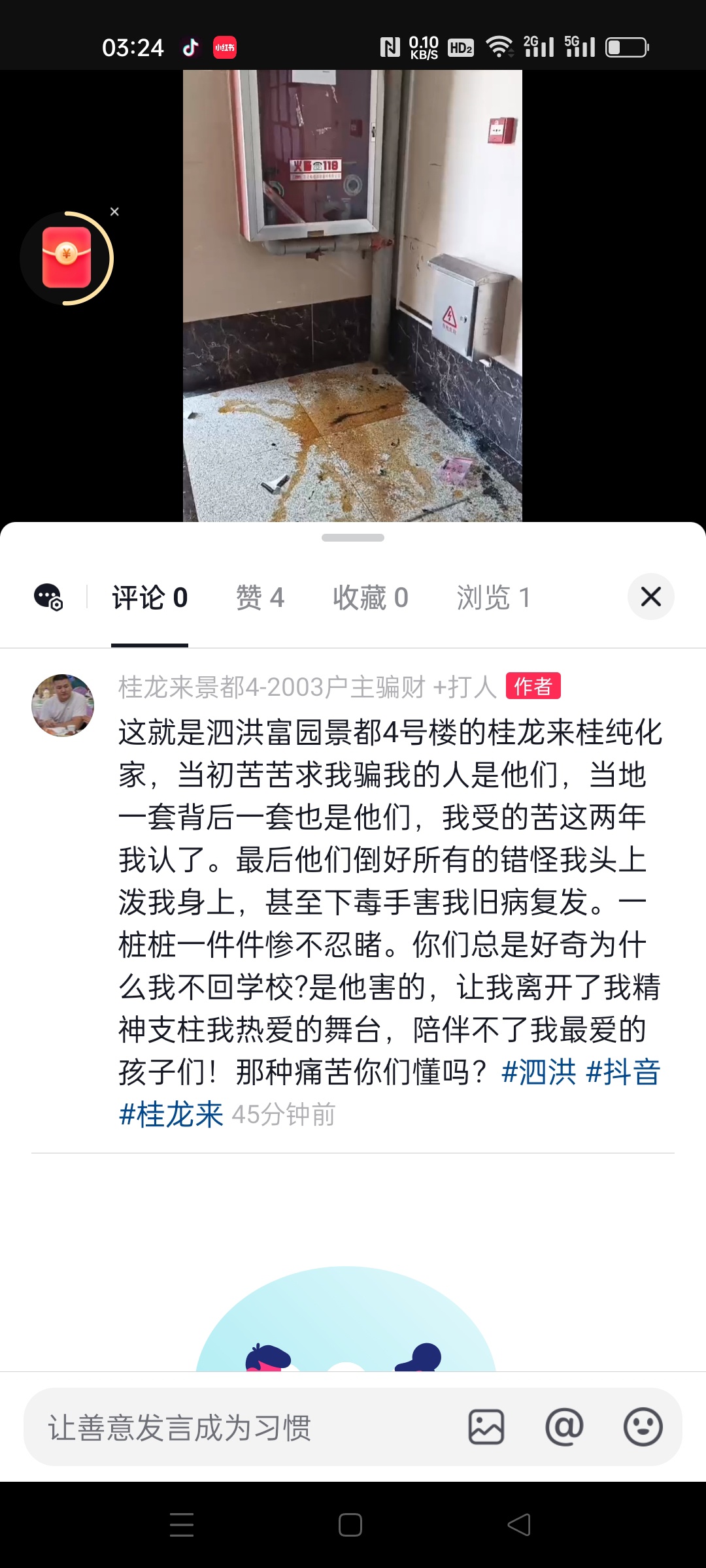Open the emoji picker
Screen dimensions: 706x1568
pyautogui.click(x=643, y=1427)
